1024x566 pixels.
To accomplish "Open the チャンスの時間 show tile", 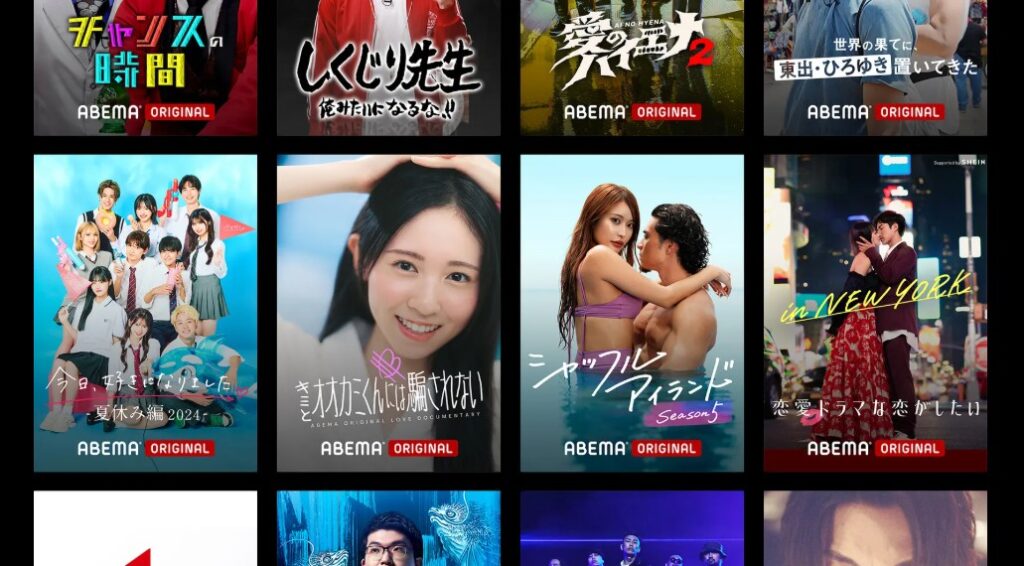I will 145,66.
